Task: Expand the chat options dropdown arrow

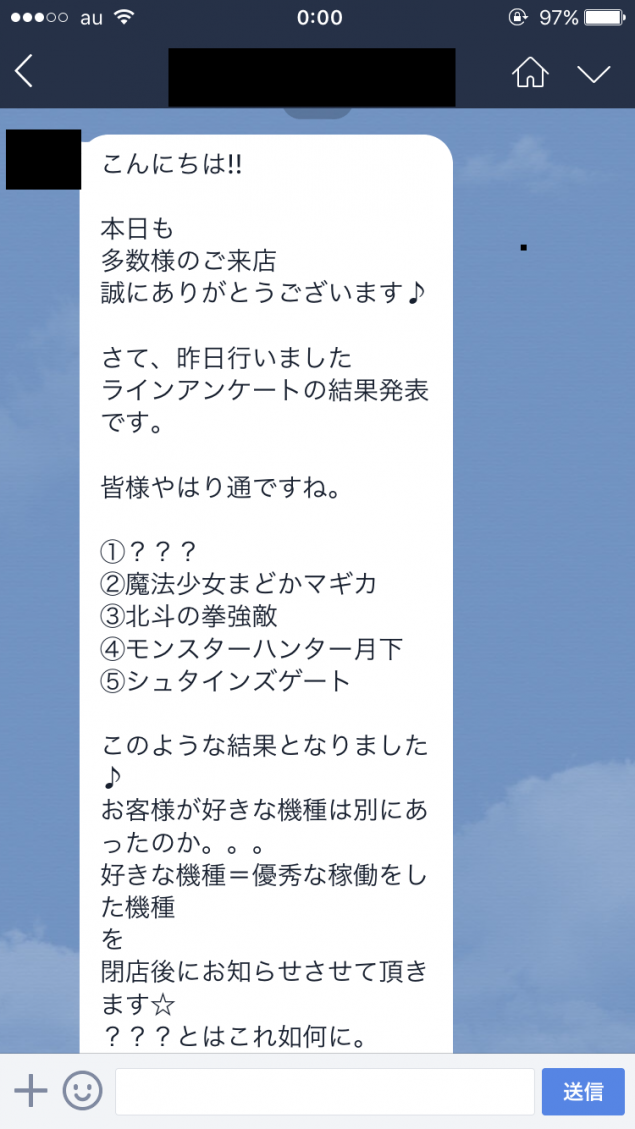Action: click(x=594, y=73)
